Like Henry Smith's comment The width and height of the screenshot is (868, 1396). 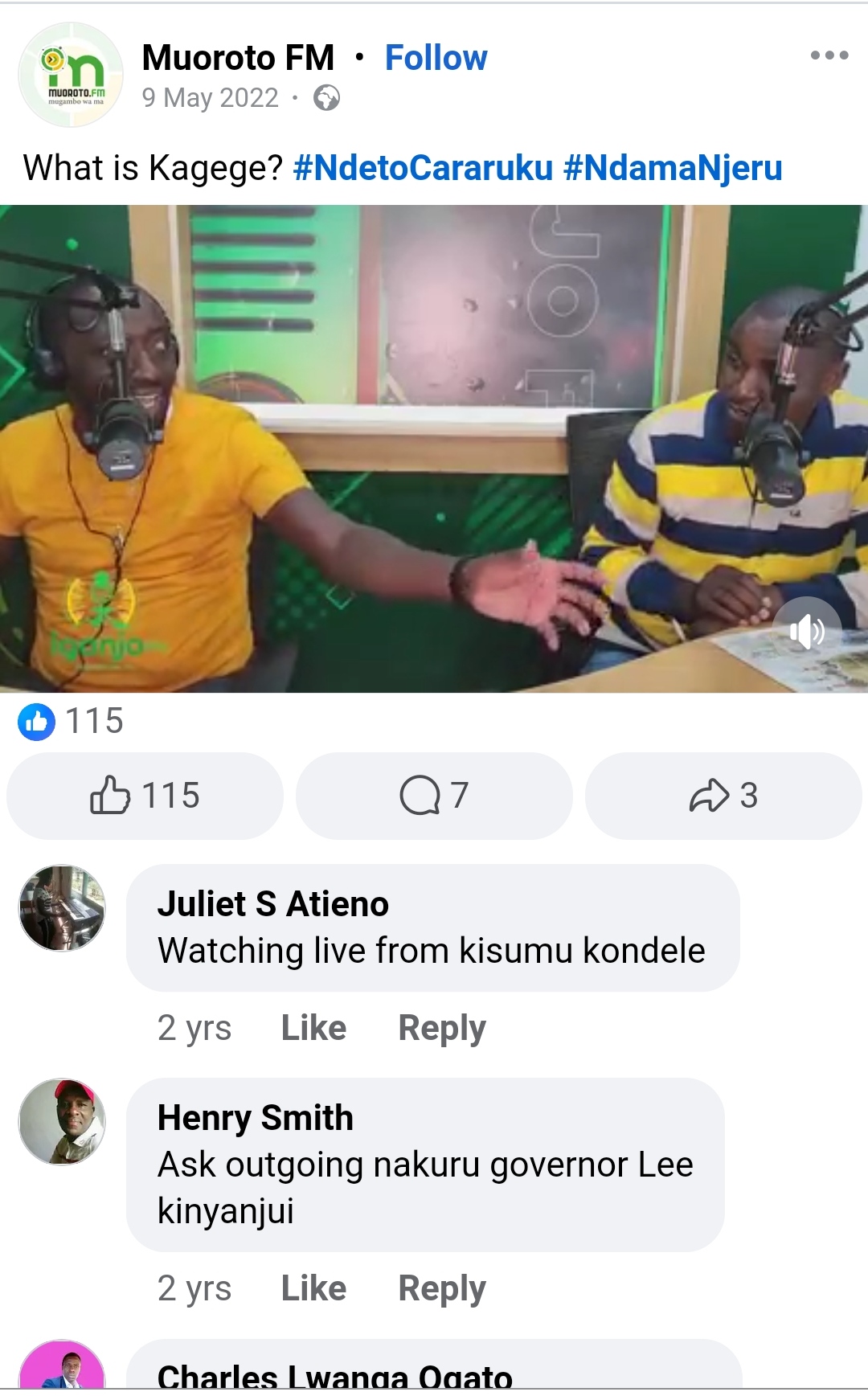pyautogui.click(x=313, y=1288)
